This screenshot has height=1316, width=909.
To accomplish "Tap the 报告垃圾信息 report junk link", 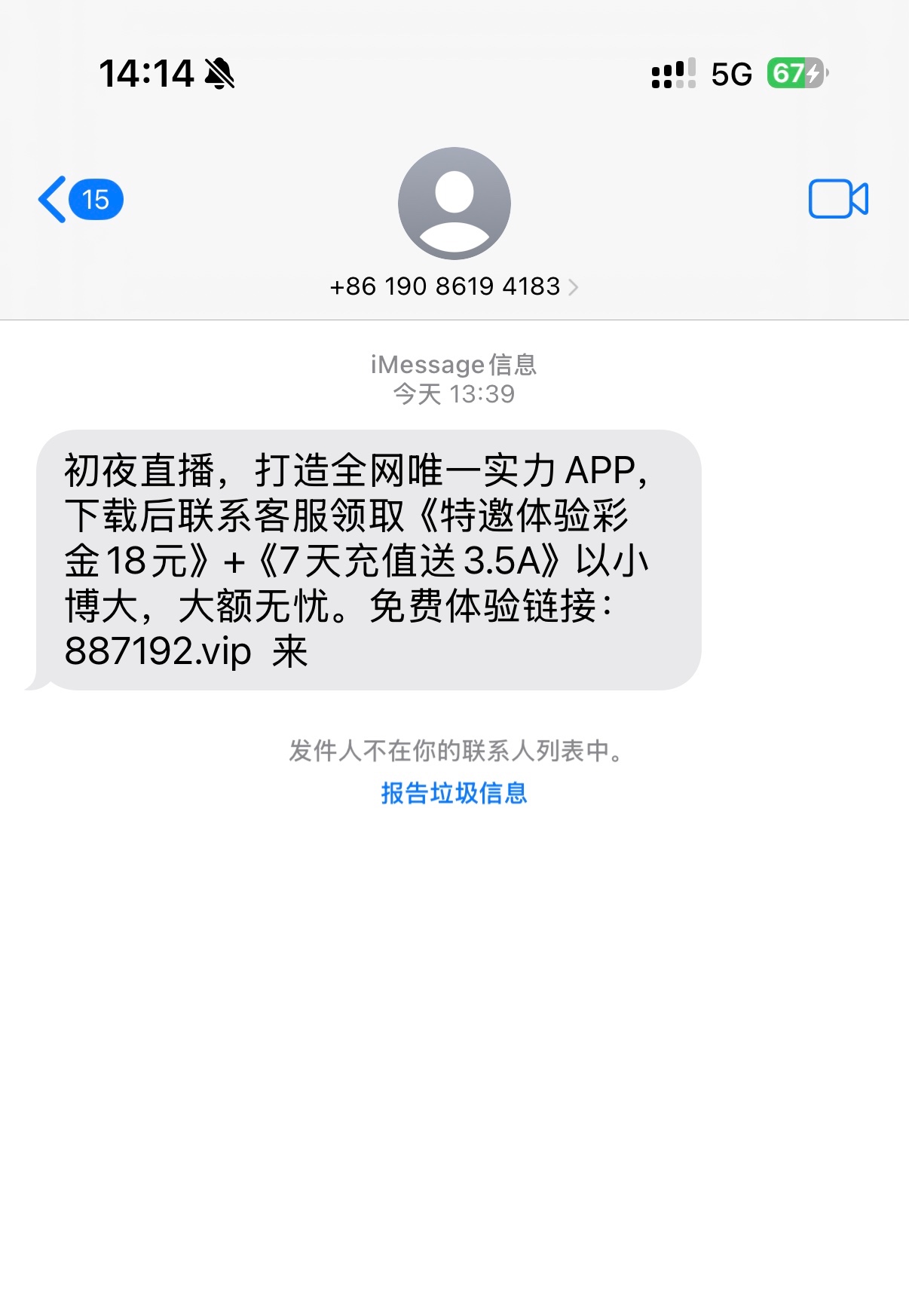I will [x=454, y=793].
